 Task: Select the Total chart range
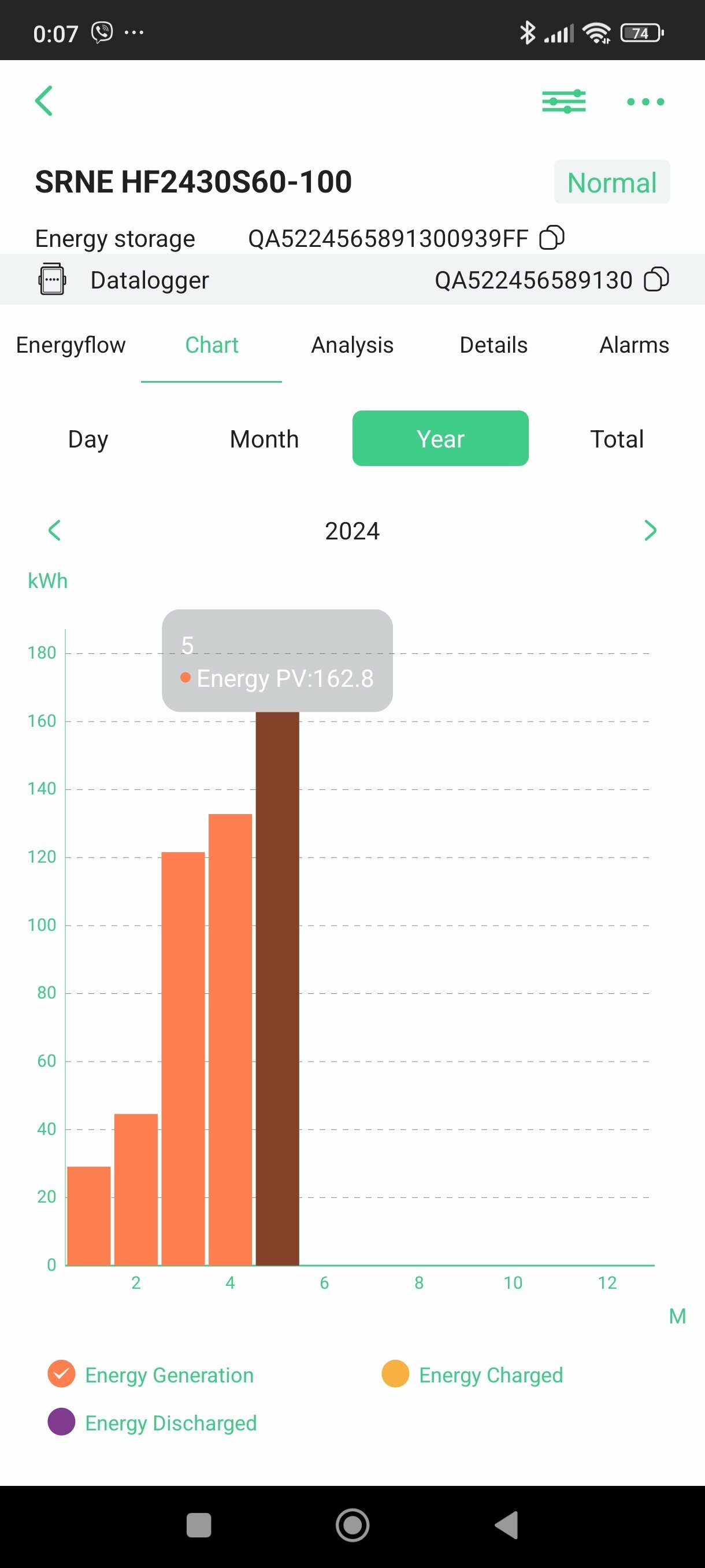[x=617, y=439]
